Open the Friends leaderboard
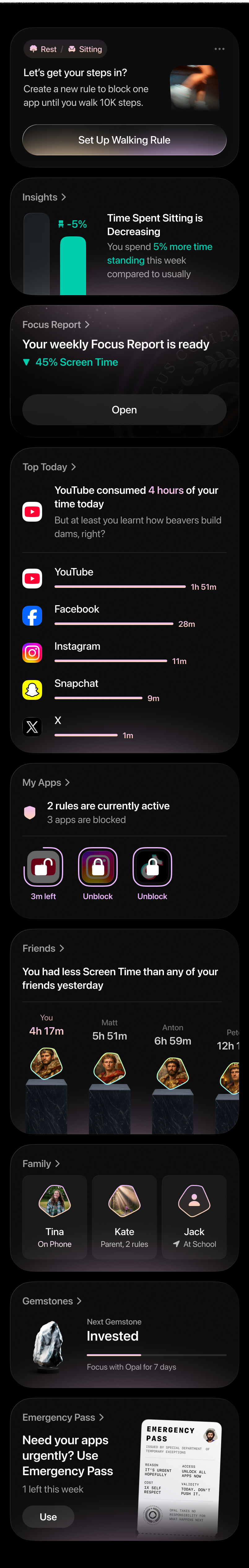249x1568 pixels. tap(43, 948)
